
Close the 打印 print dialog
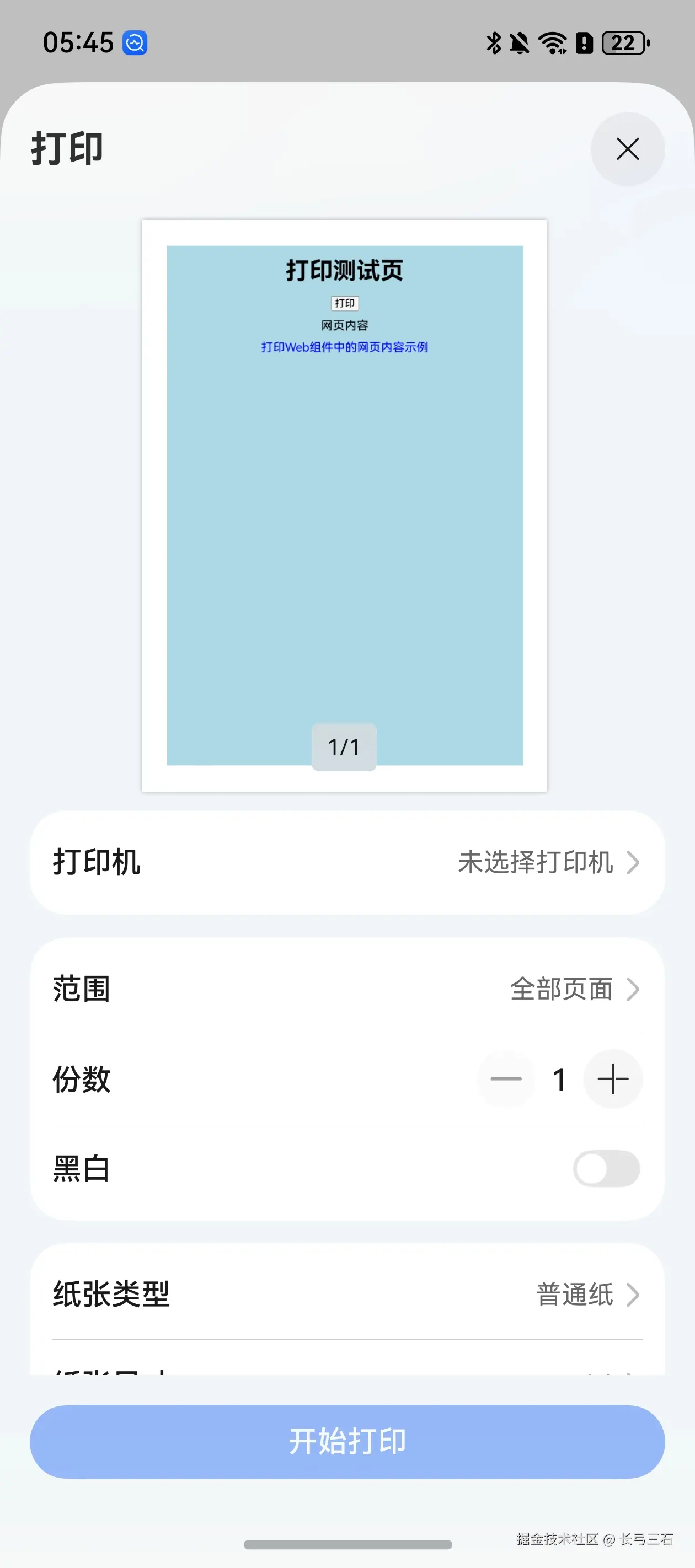(x=627, y=149)
